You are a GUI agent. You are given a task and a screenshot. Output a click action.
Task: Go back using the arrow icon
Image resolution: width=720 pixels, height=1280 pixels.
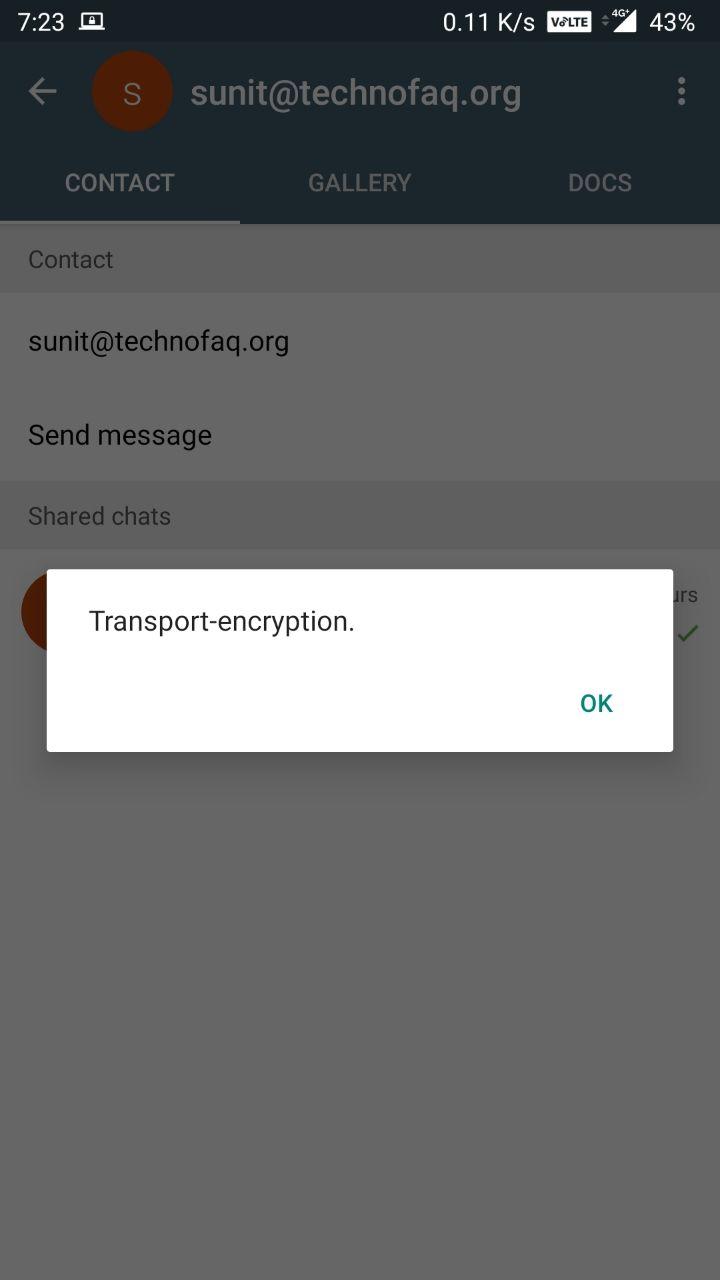point(42,92)
